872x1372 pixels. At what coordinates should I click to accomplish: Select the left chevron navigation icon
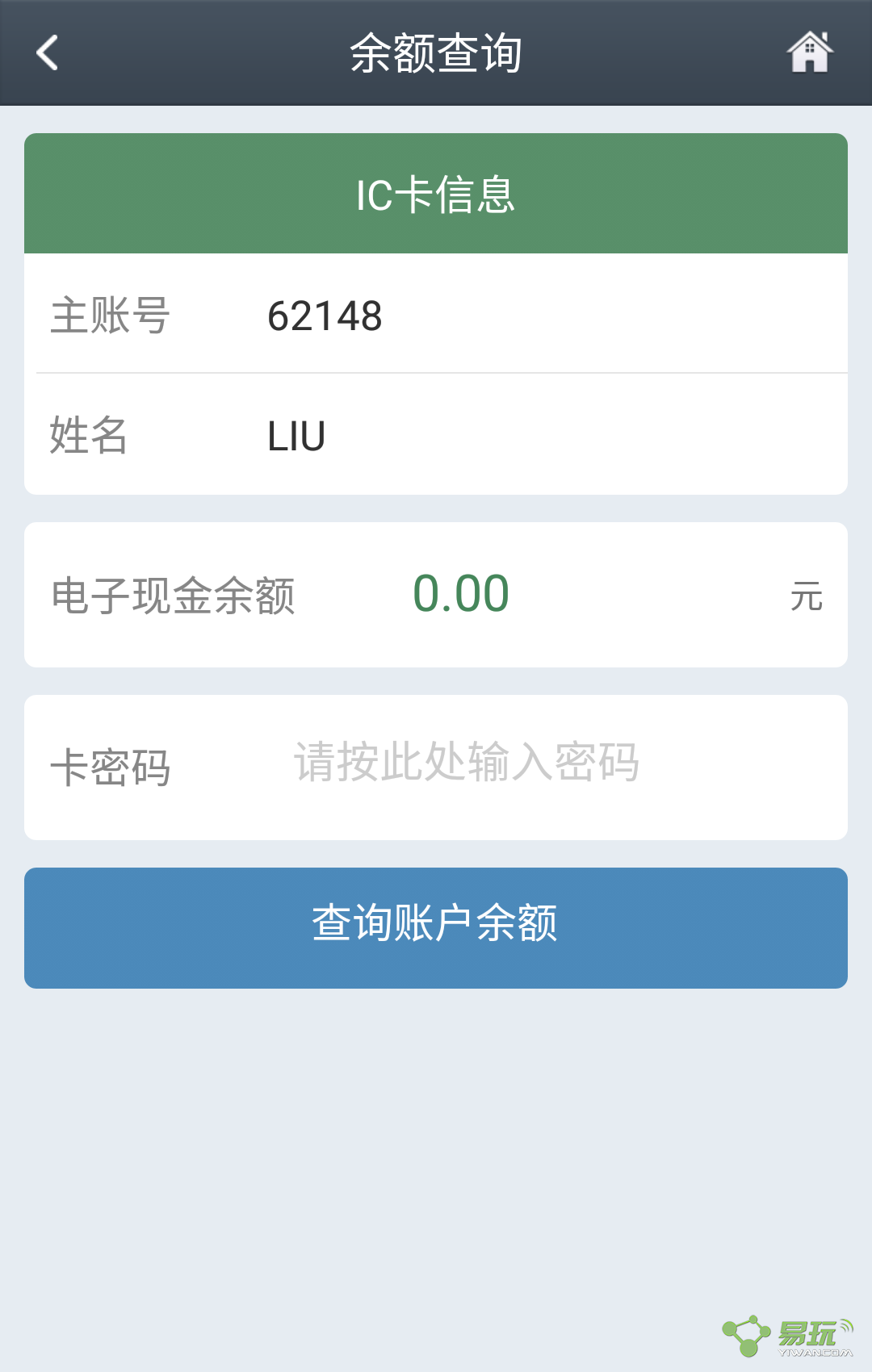(47, 52)
